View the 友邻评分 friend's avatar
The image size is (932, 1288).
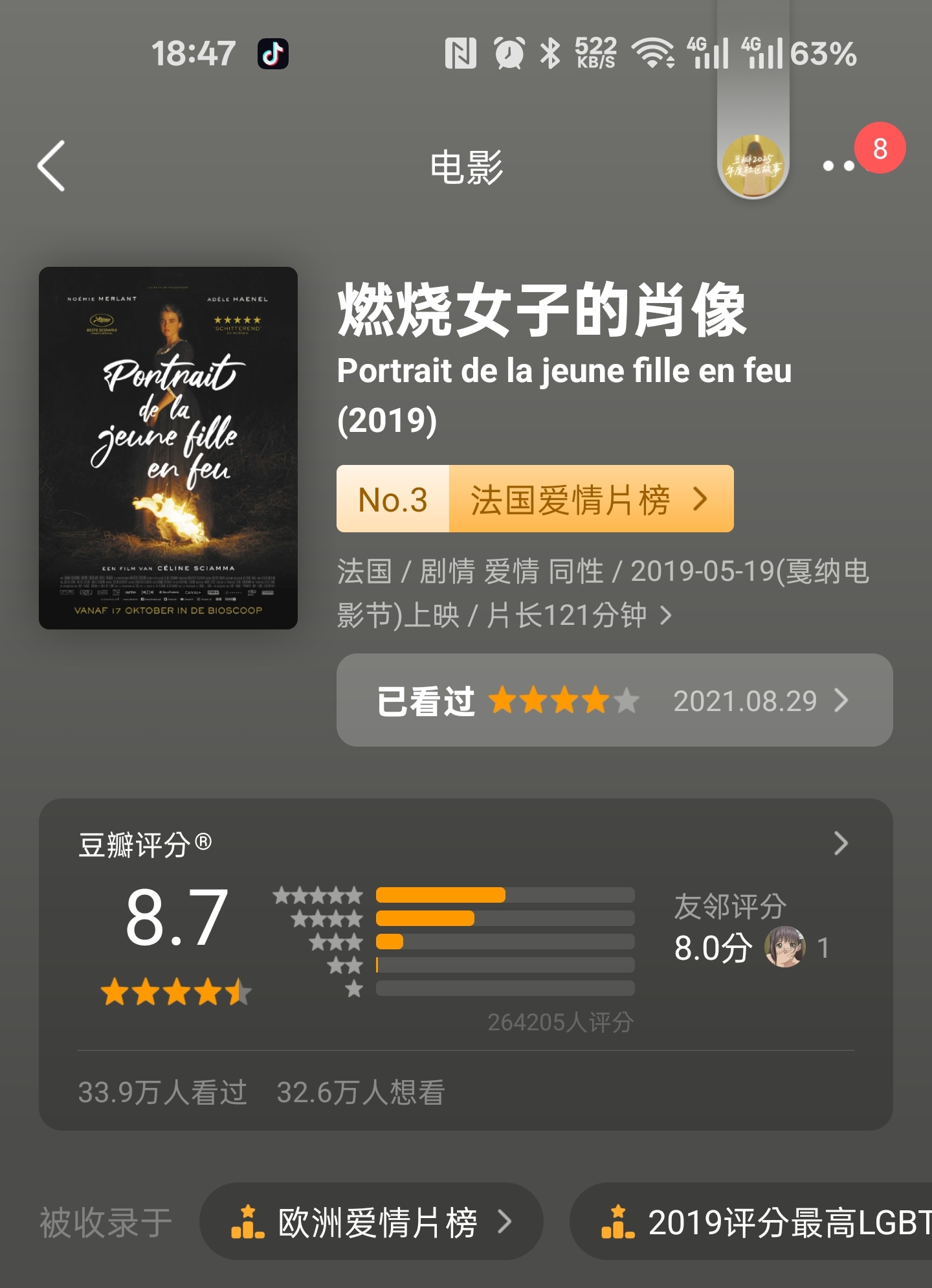point(784,947)
